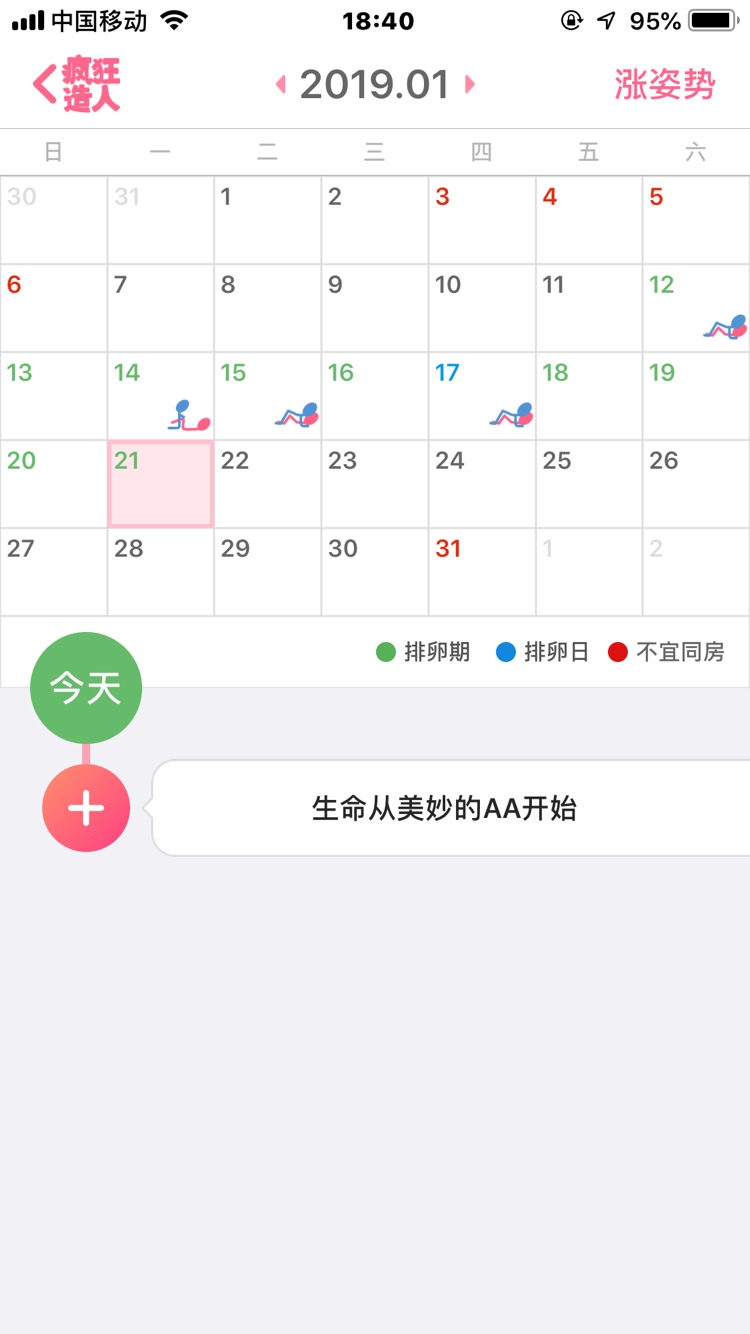Select January 12 on the calendar

click(x=696, y=308)
